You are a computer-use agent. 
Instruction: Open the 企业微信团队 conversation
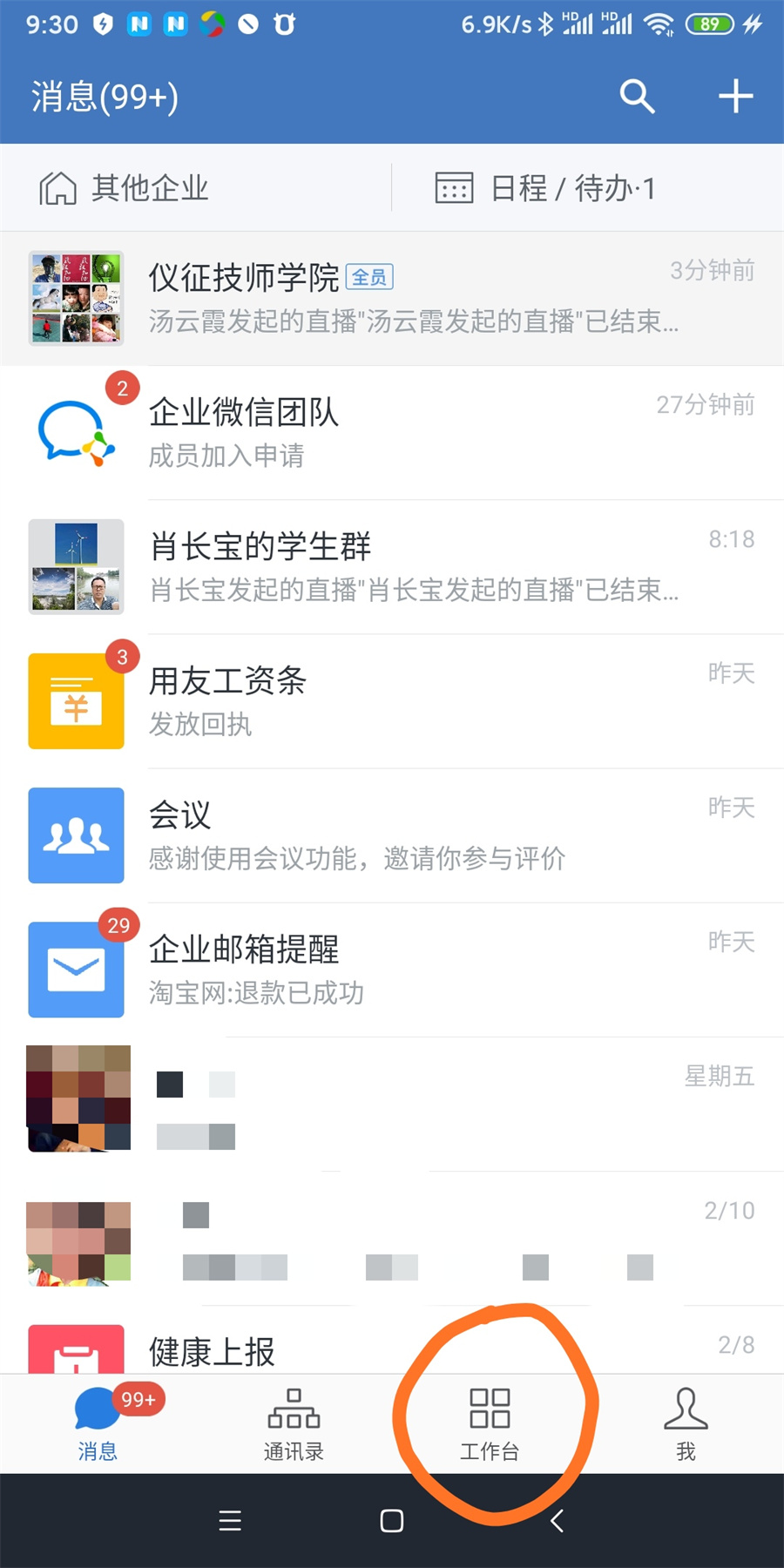(x=392, y=433)
